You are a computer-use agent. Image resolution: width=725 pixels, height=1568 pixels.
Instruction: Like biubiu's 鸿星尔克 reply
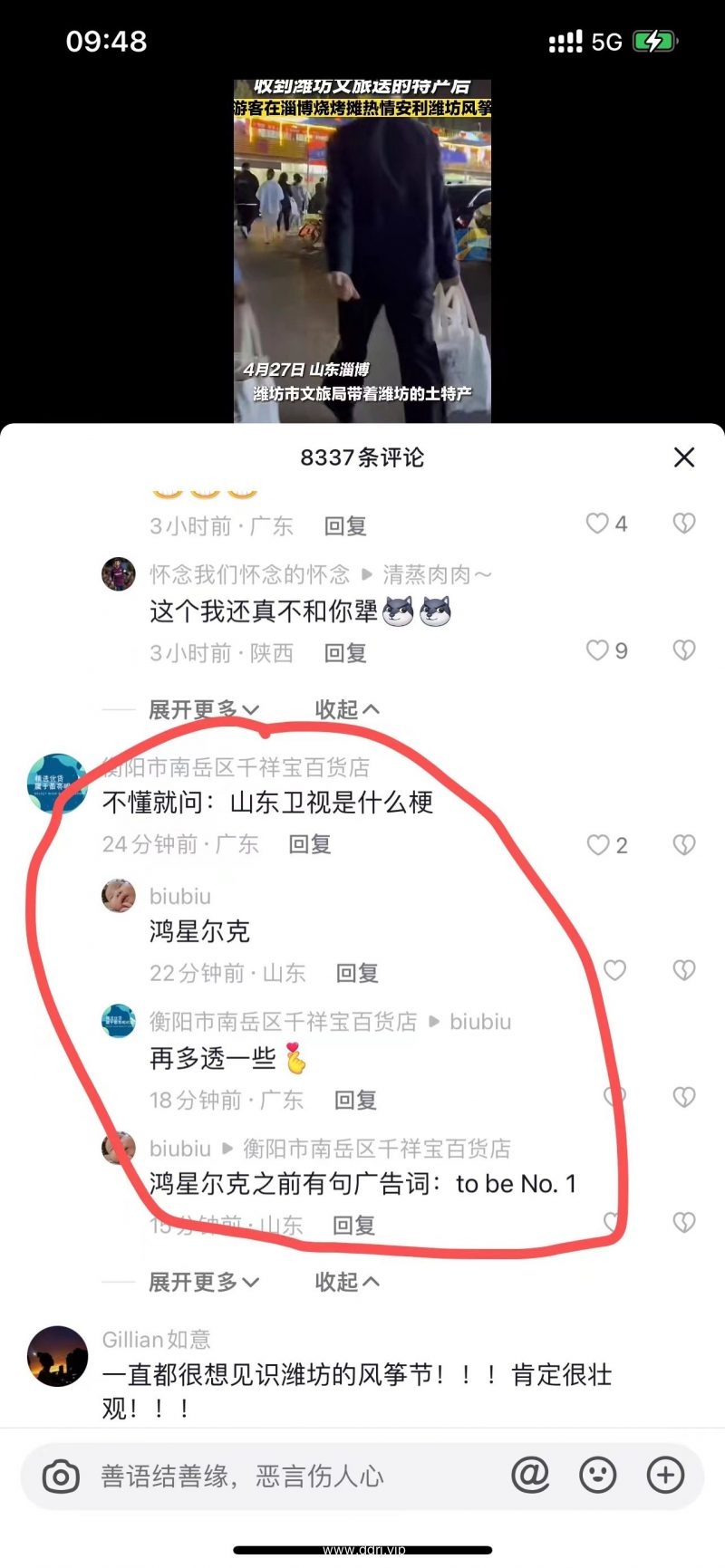(x=615, y=971)
